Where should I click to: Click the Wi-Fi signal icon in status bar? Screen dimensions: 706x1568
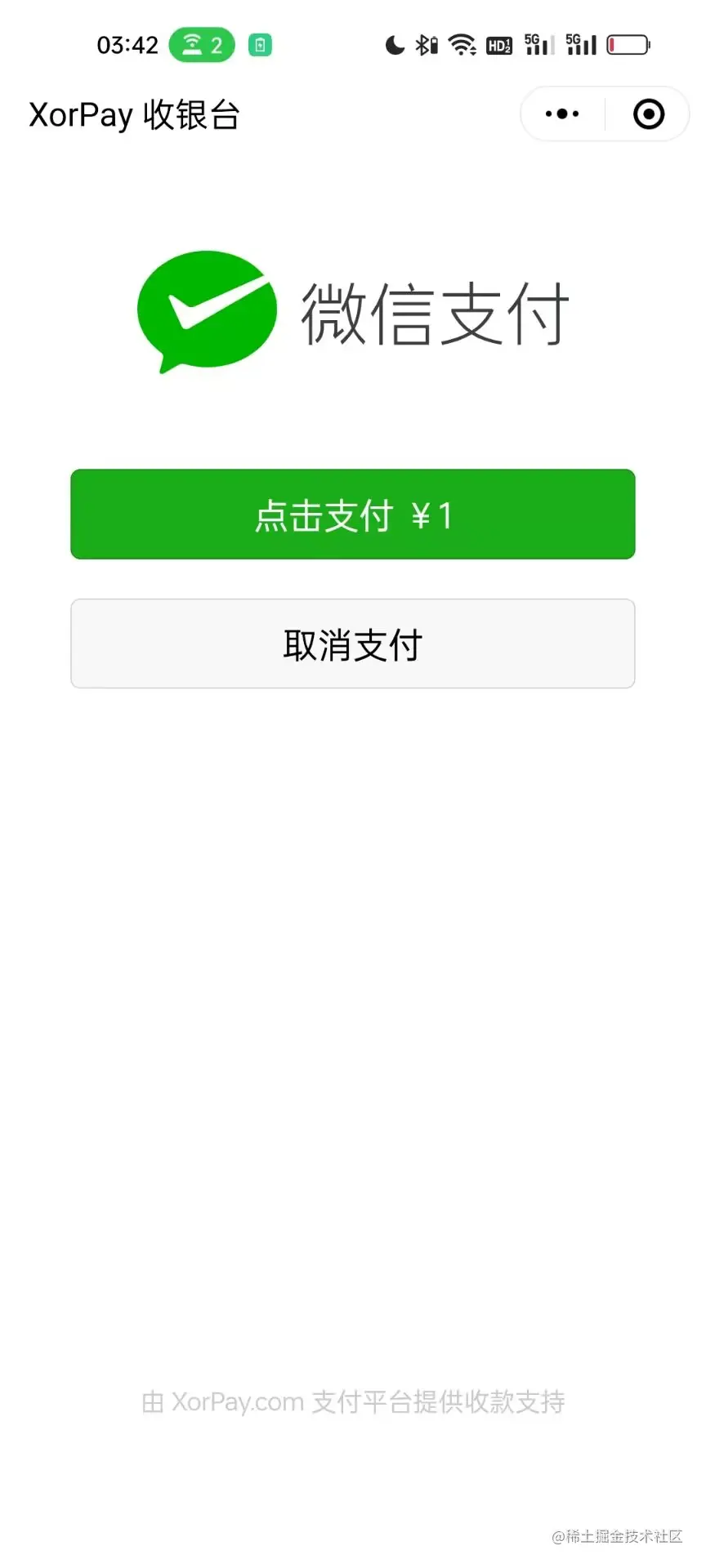(463, 45)
